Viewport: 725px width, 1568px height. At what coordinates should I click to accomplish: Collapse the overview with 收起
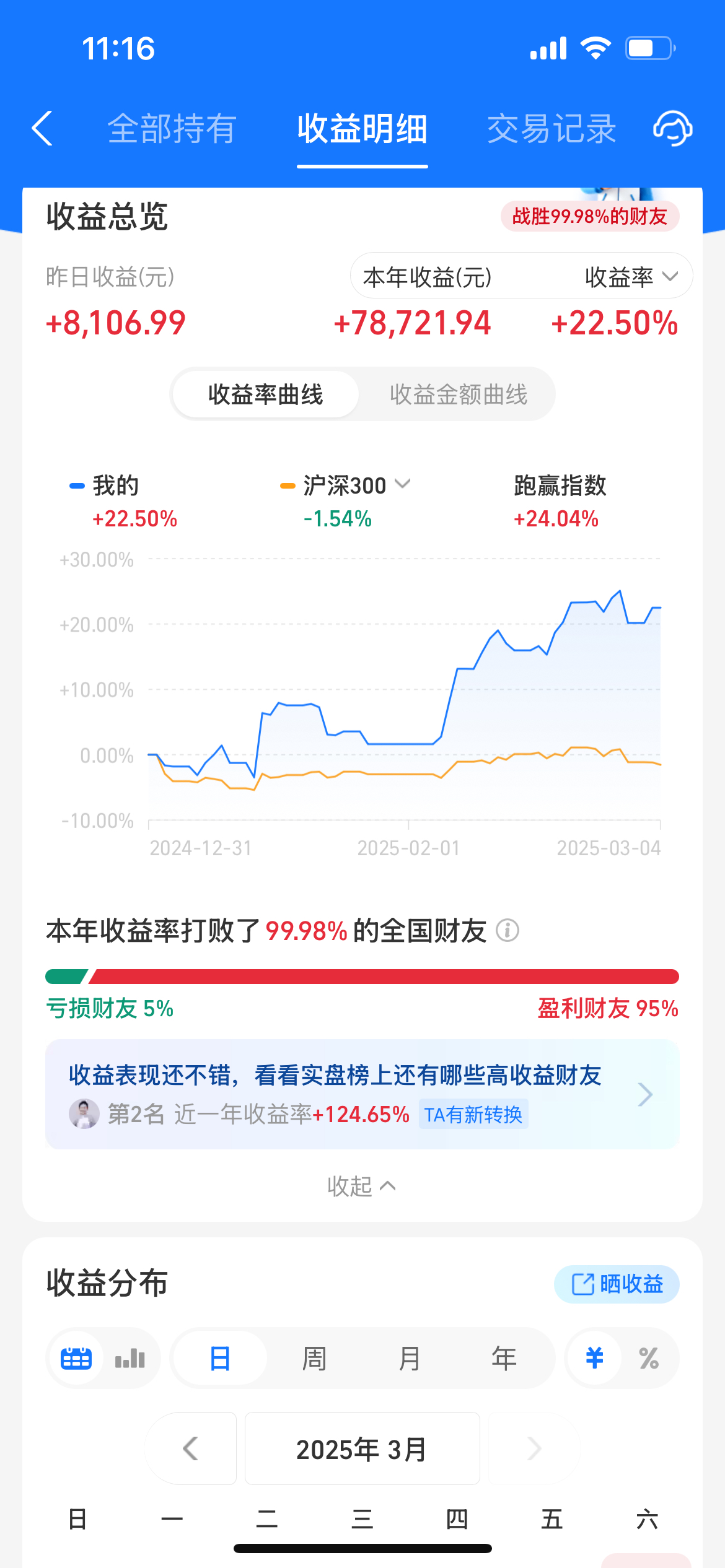click(361, 1186)
